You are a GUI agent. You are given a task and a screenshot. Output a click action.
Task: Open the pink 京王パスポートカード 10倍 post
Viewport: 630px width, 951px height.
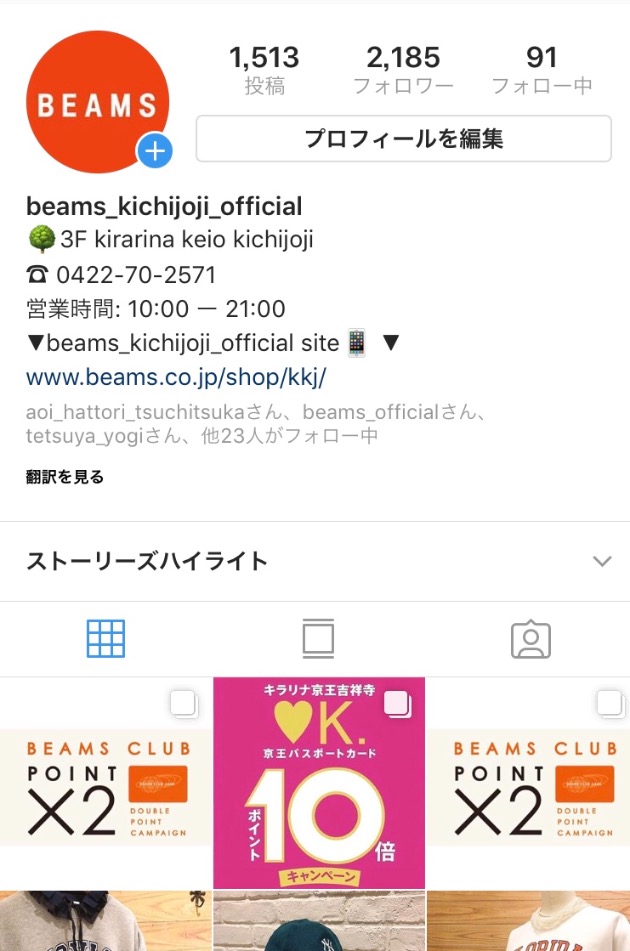coord(318,782)
